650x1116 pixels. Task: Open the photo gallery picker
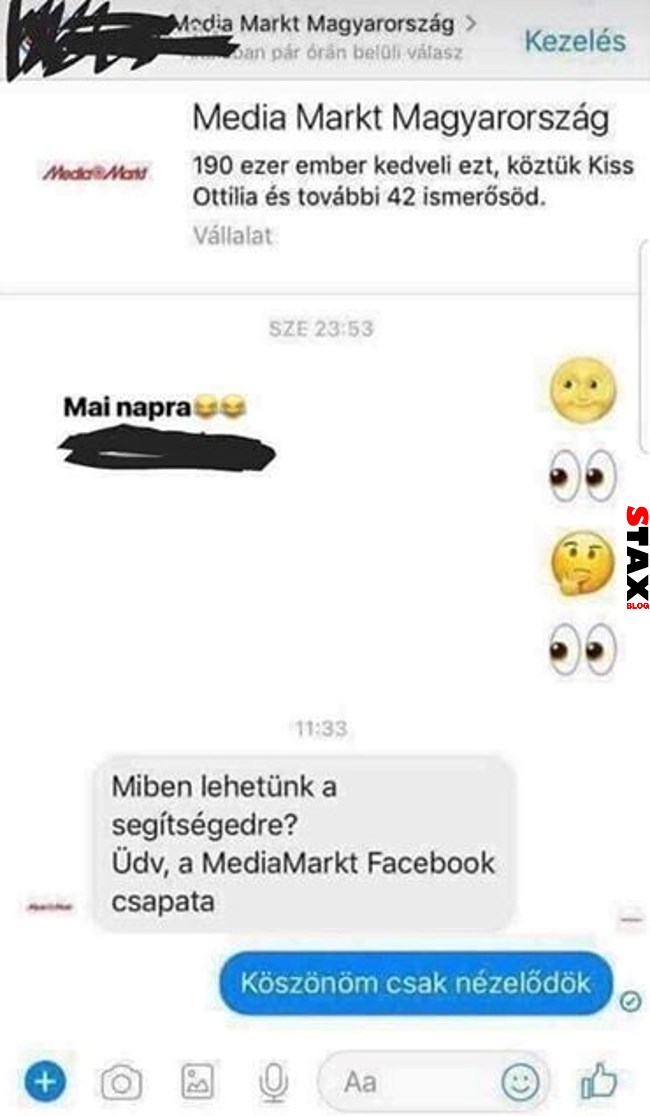(x=197, y=1080)
